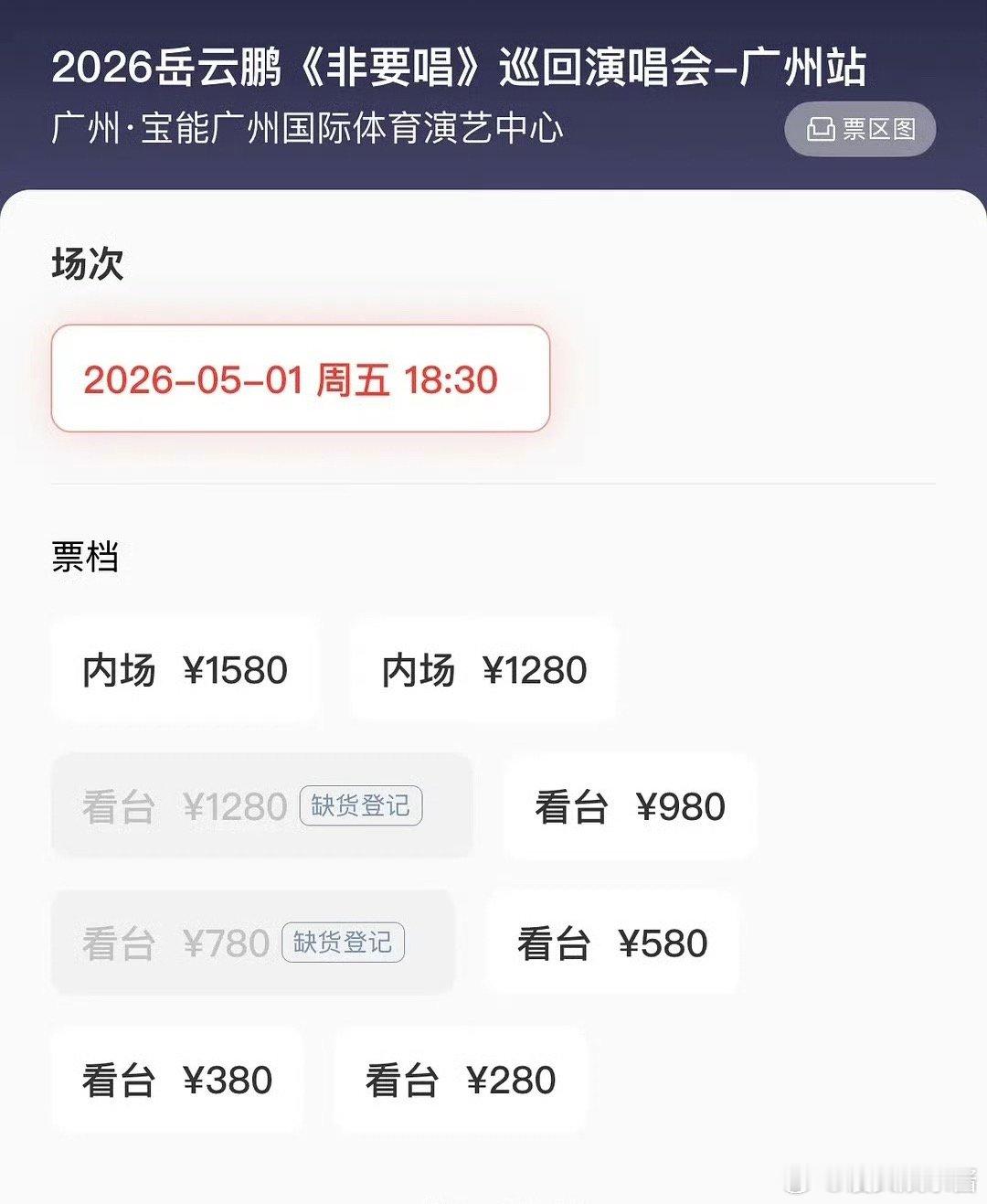Pick the 看台 ¥980 ticket tier

[x=627, y=807]
